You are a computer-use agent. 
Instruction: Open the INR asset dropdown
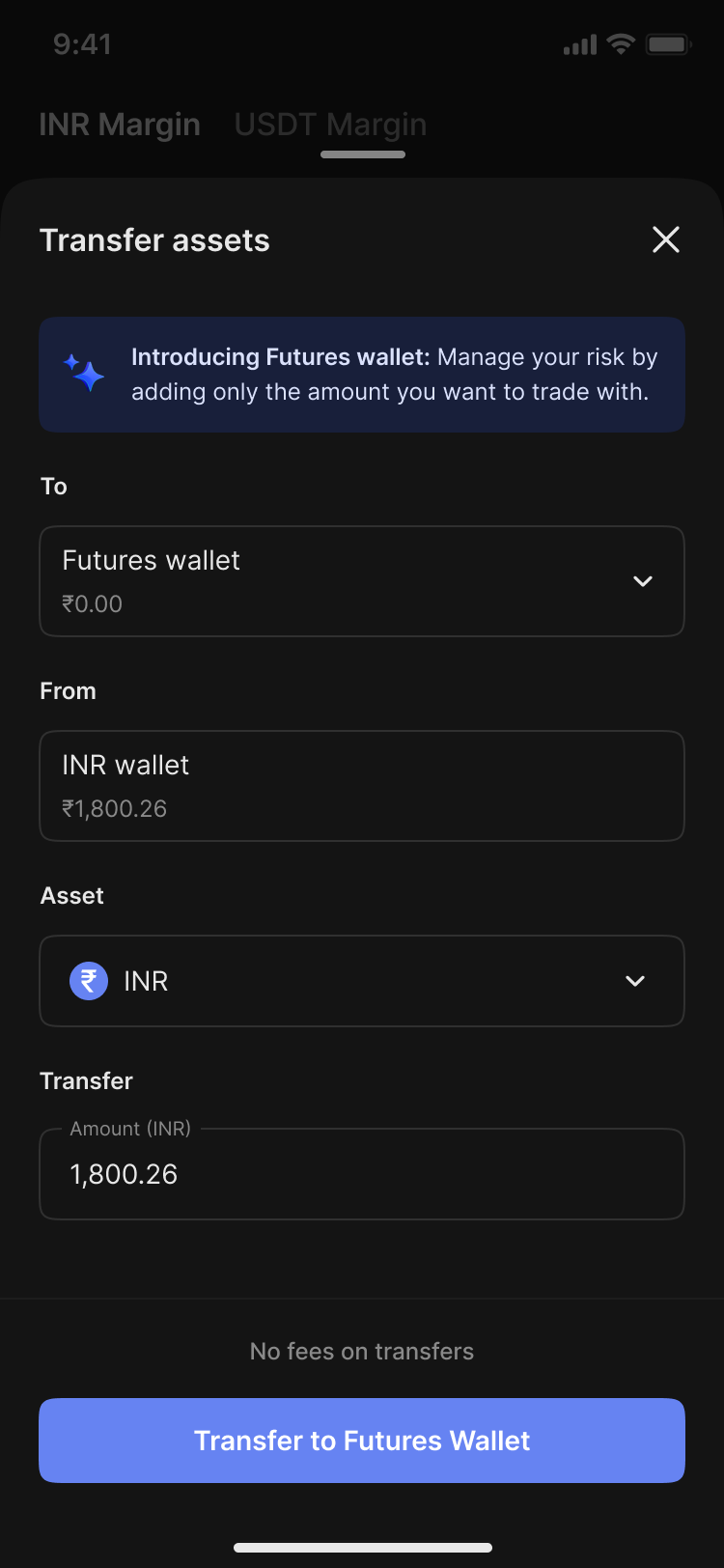(x=362, y=981)
